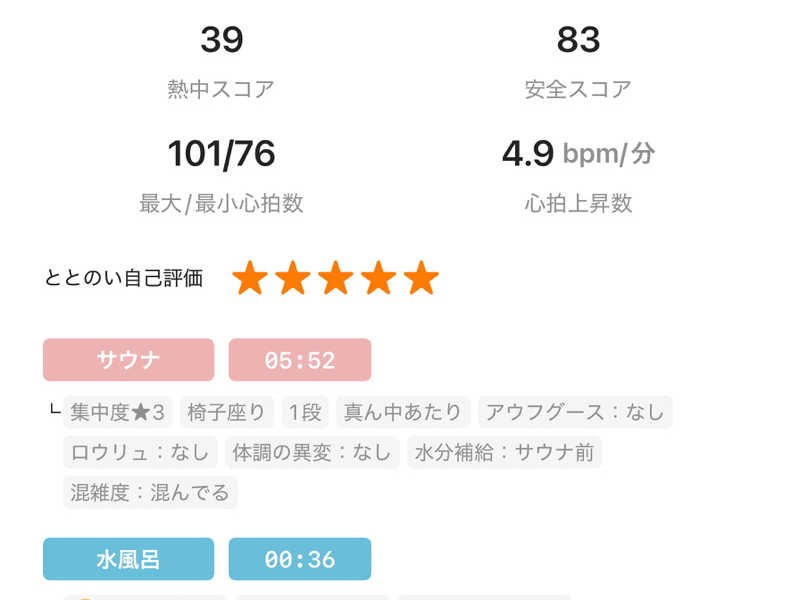800x600 pixels.
Task: Open the サウナ session label
Action: [x=128, y=360]
